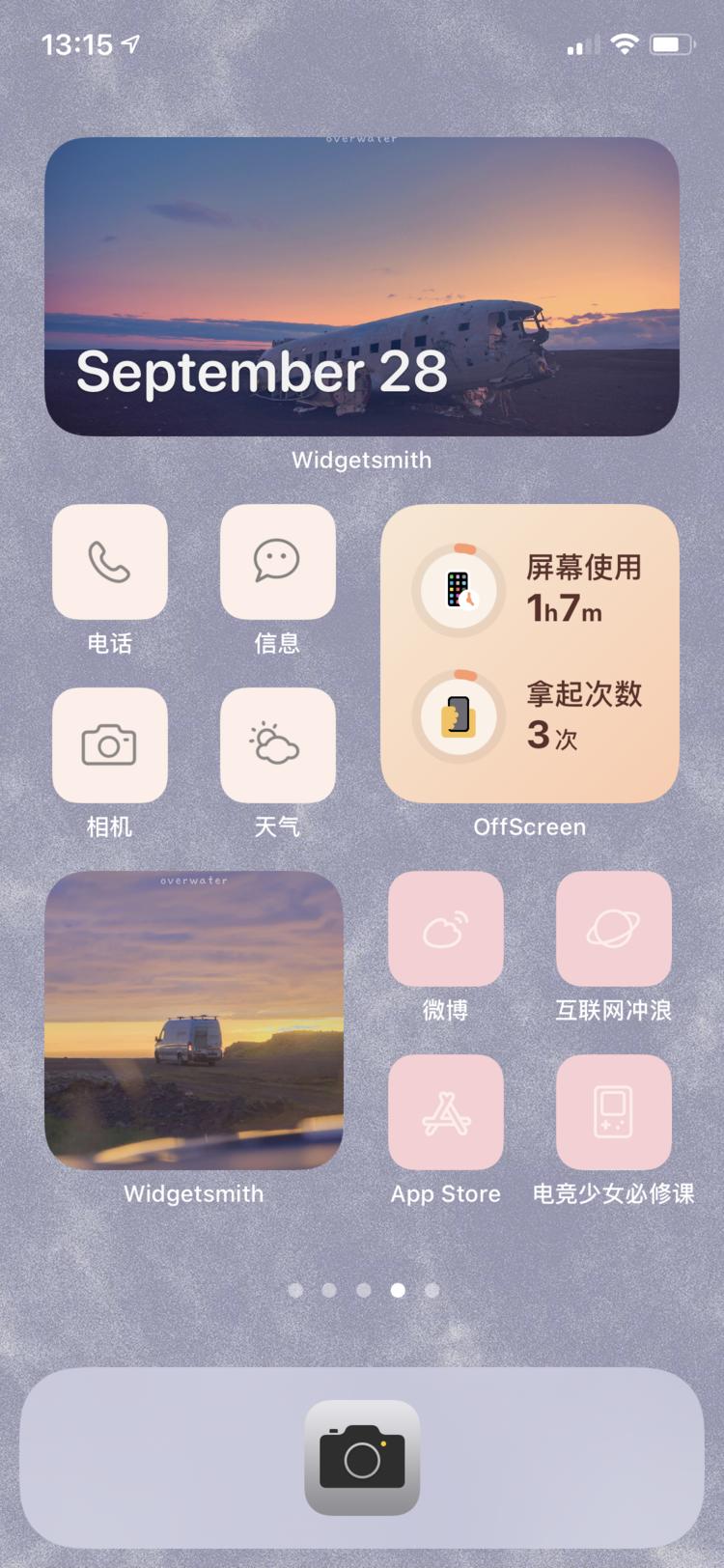Tap the home screen page indicator dots
724x1568 pixels.
pyautogui.click(x=363, y=1290)
